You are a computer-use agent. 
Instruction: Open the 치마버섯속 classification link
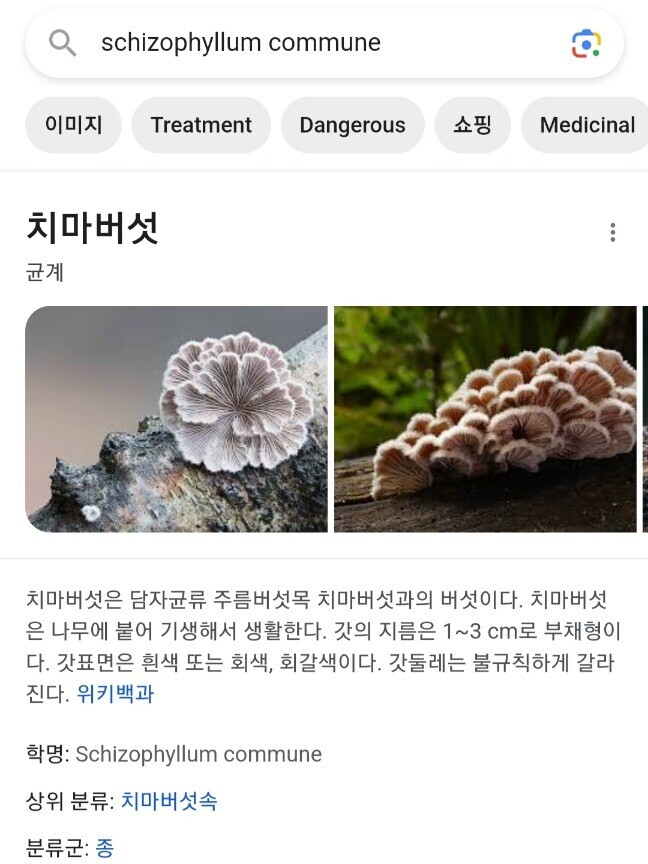tap(169, 801)
